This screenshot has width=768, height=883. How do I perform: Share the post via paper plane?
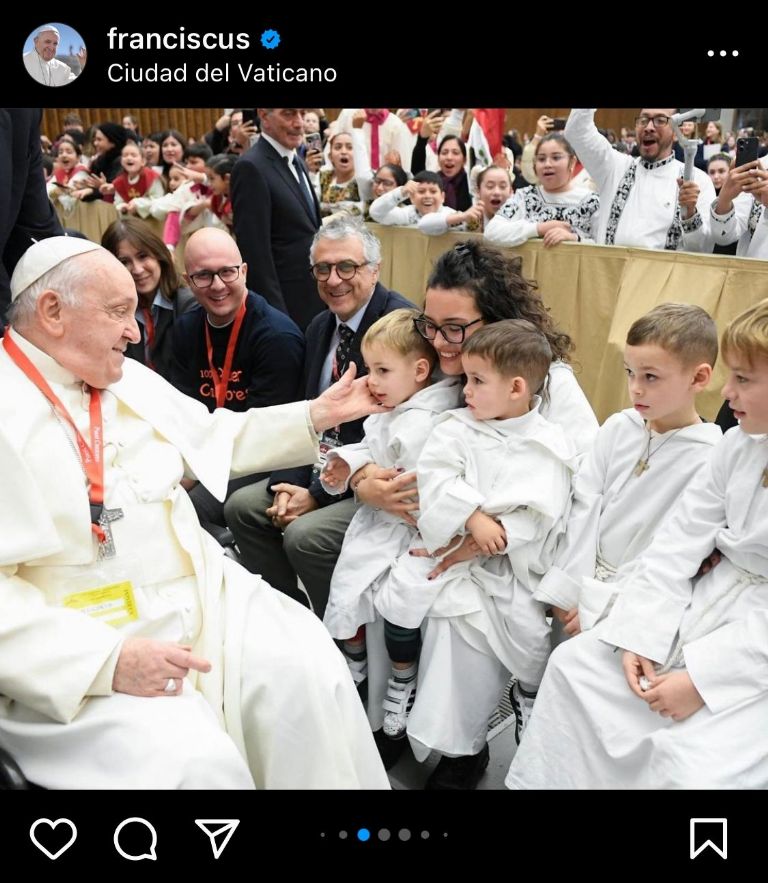click(x=217, y=838)
